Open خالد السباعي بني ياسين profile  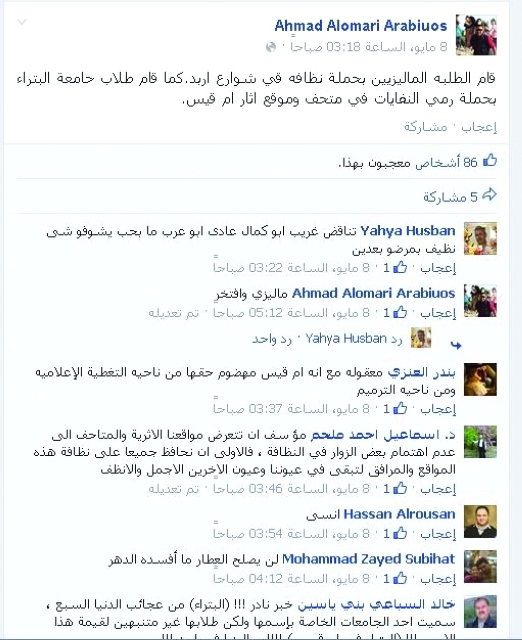(x=376, y=604)
